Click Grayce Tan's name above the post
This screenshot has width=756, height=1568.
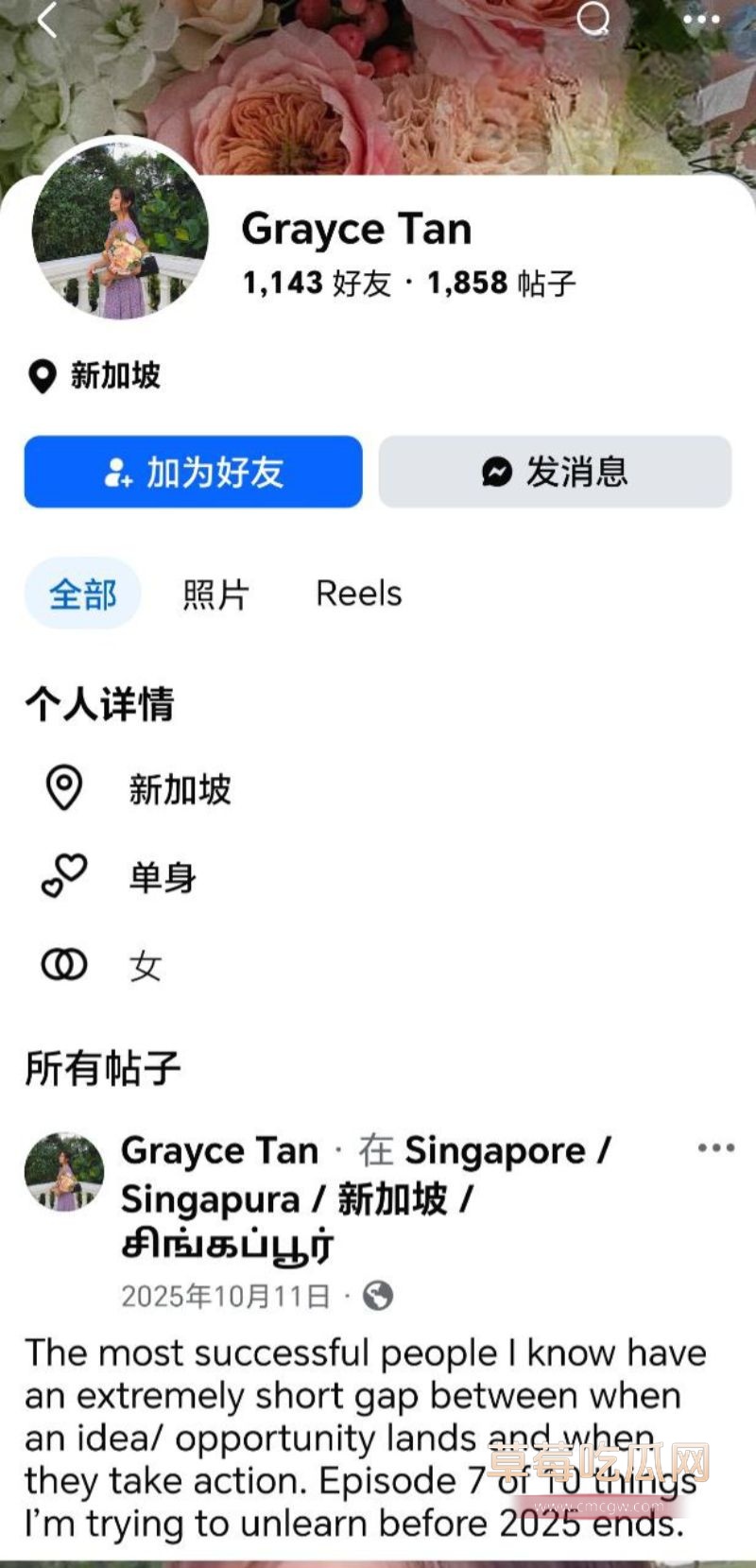[218, 1149]
